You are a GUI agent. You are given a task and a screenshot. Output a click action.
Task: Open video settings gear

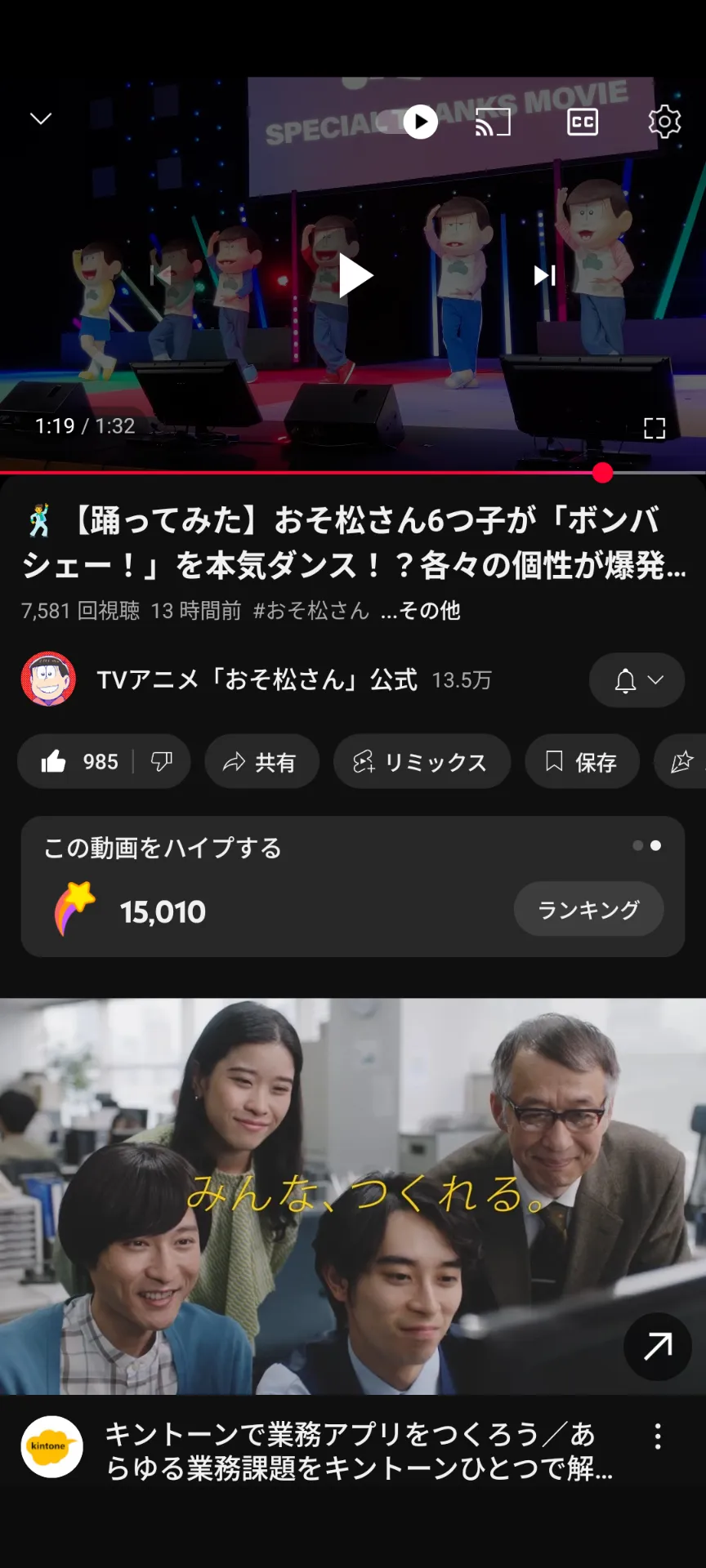tap(664, 122)
